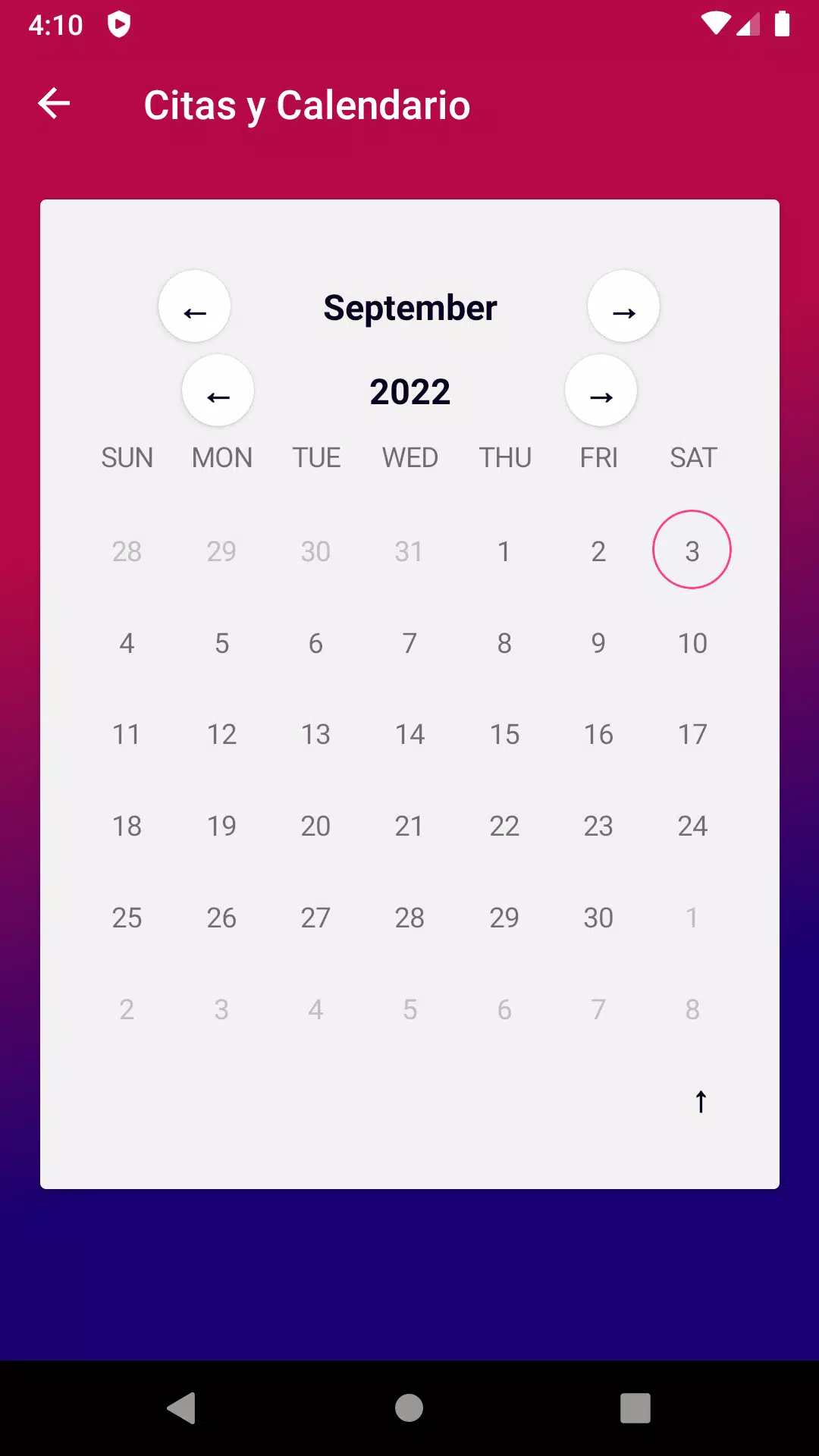Select September 25 on the calendar
Viewport: 819px width, 1456px height.
coord(127,918)
